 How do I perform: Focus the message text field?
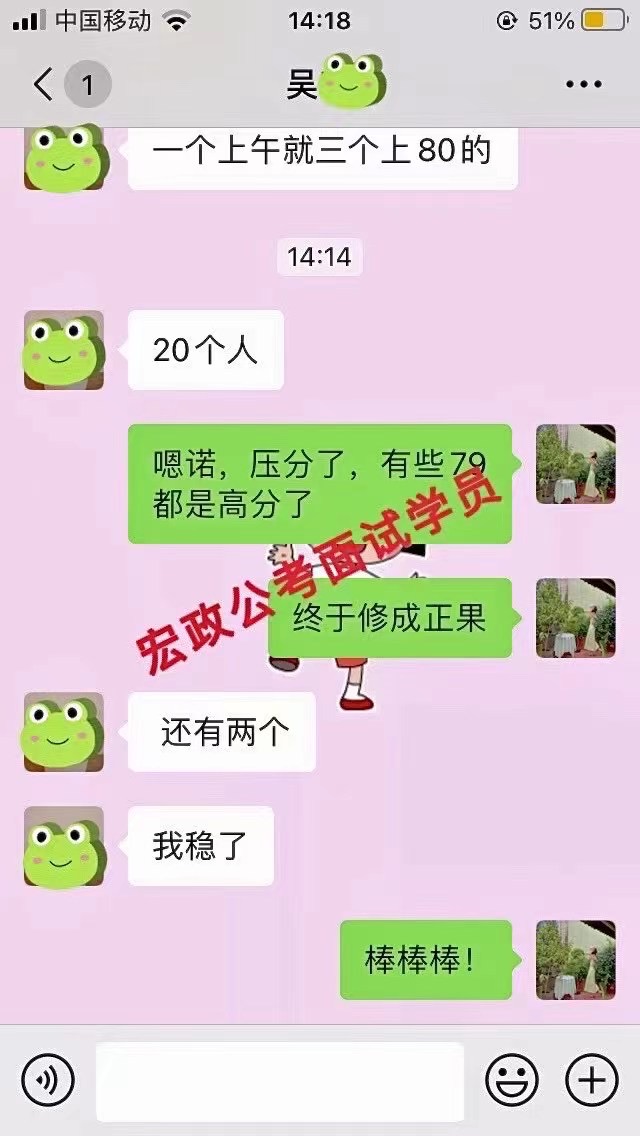tap(279, 1081)
